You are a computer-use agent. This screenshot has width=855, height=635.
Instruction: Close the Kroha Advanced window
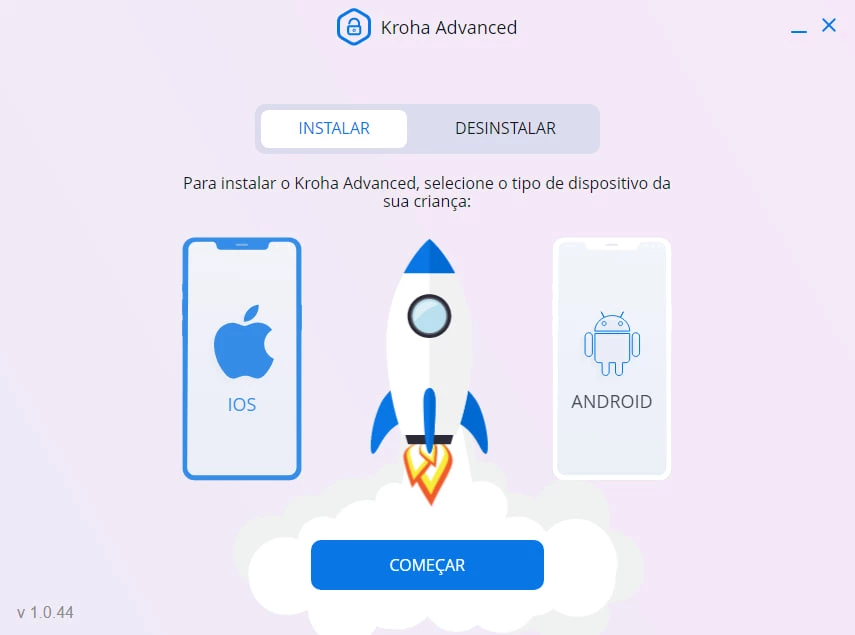click(829, 26)
